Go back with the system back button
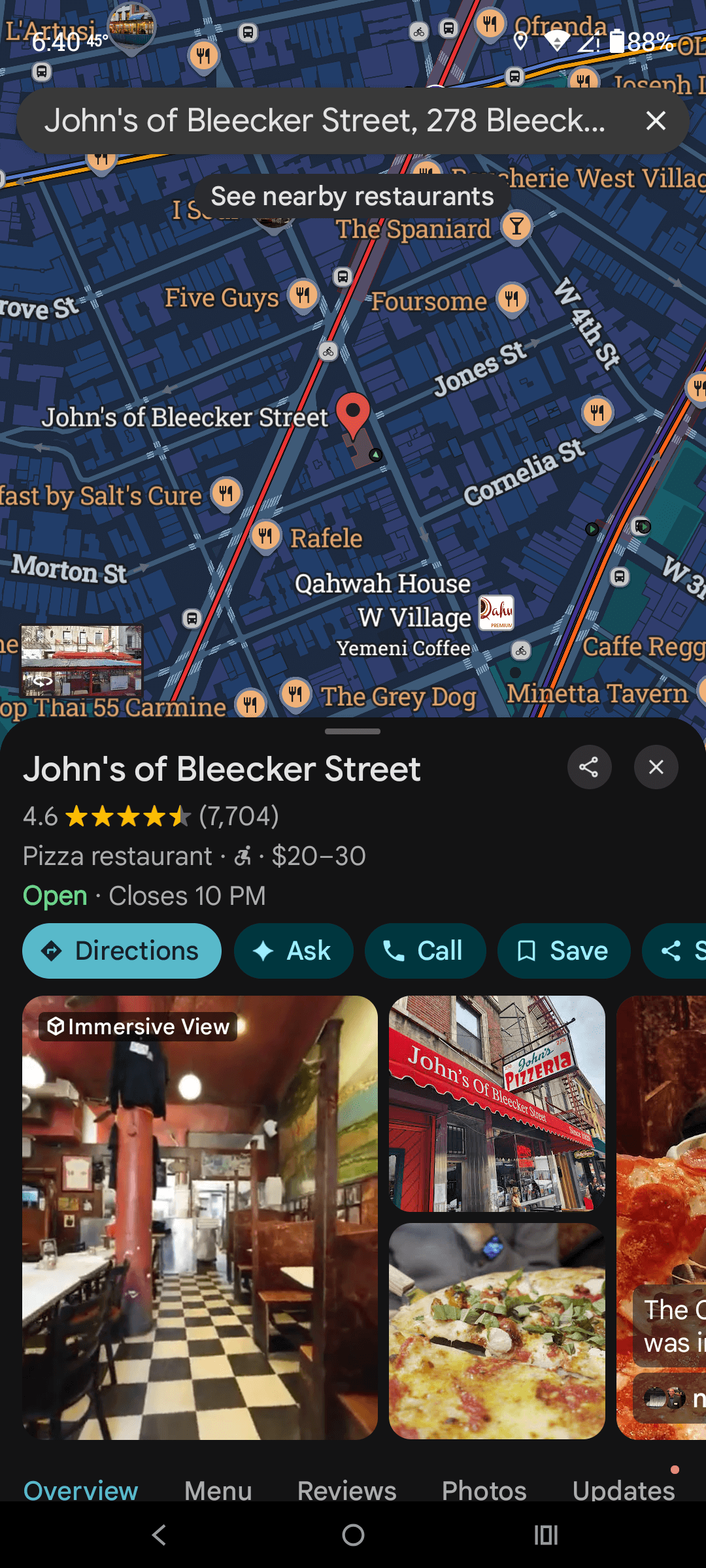706x1568 pixels. point(159,1535)
